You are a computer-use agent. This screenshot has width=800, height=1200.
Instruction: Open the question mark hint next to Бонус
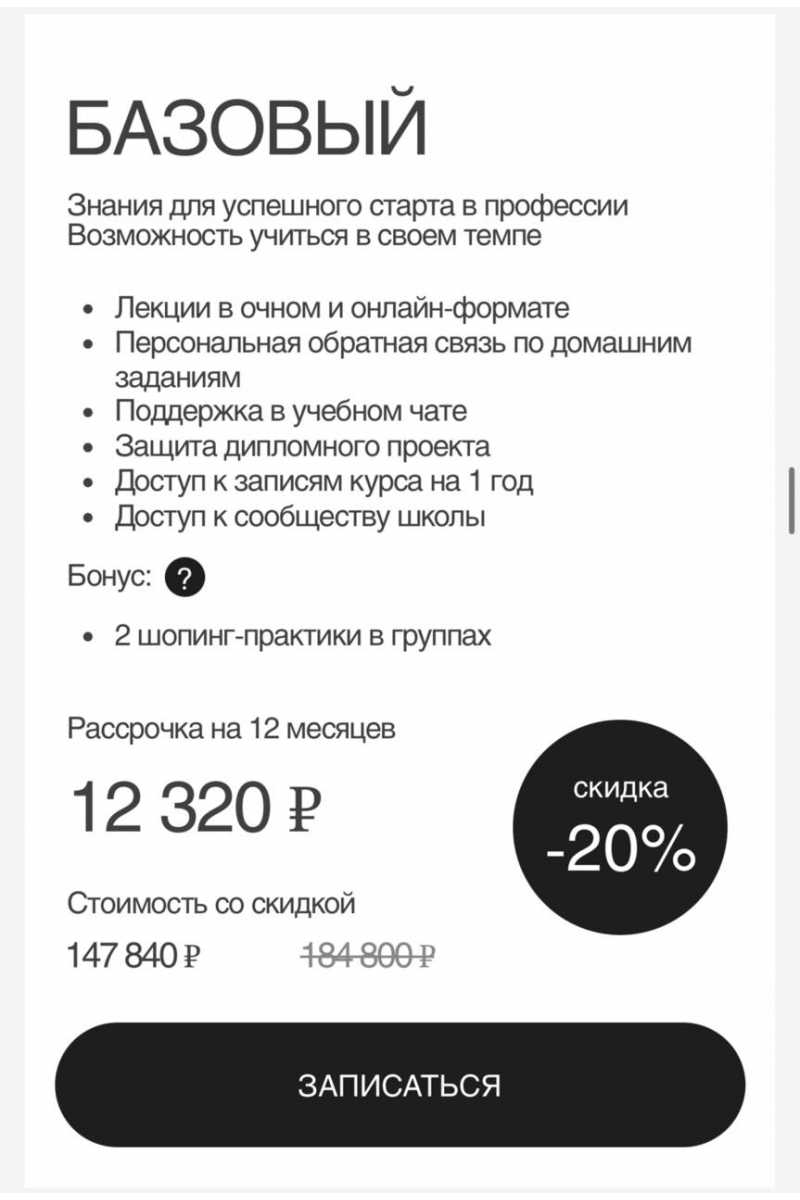pos(185,578)
